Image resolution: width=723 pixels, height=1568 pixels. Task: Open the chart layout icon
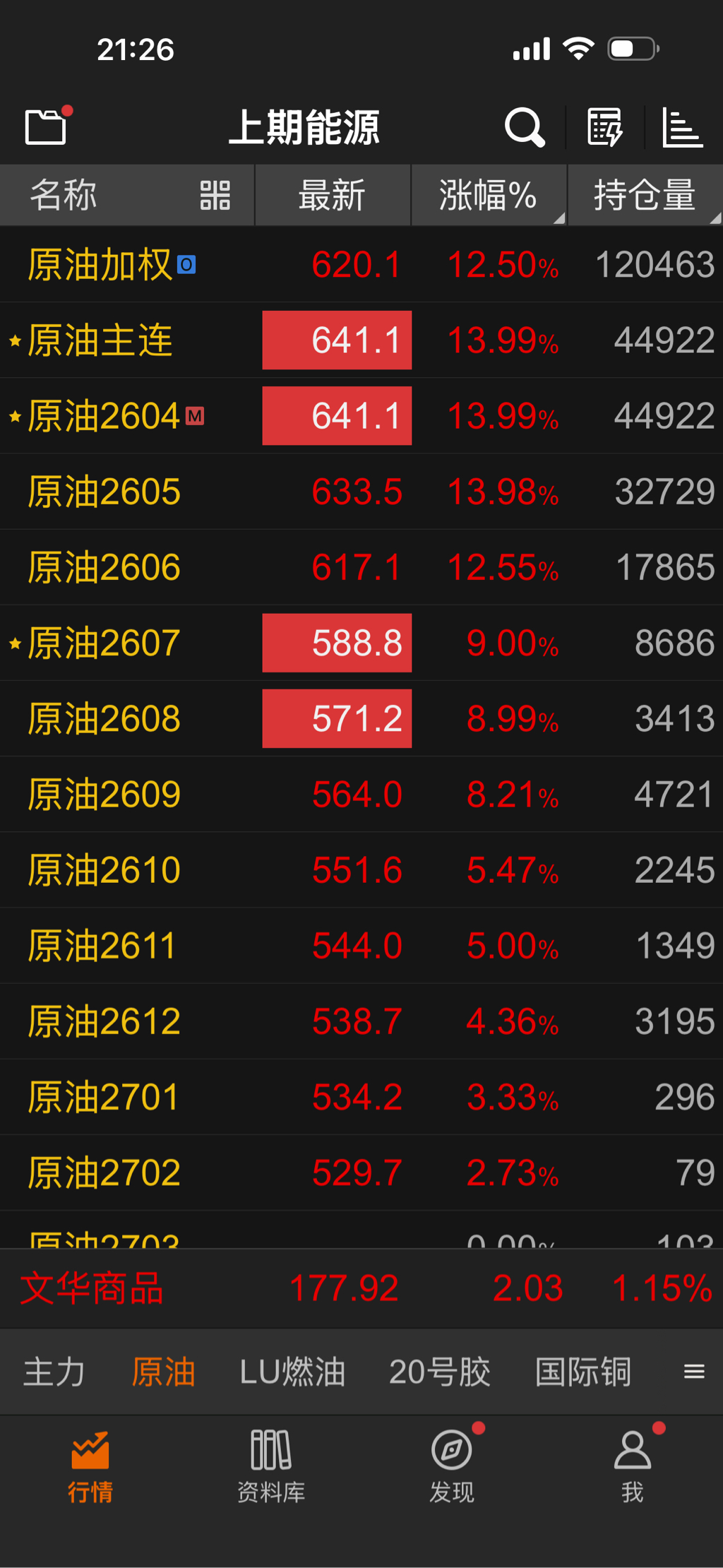[x=682, y=127]
